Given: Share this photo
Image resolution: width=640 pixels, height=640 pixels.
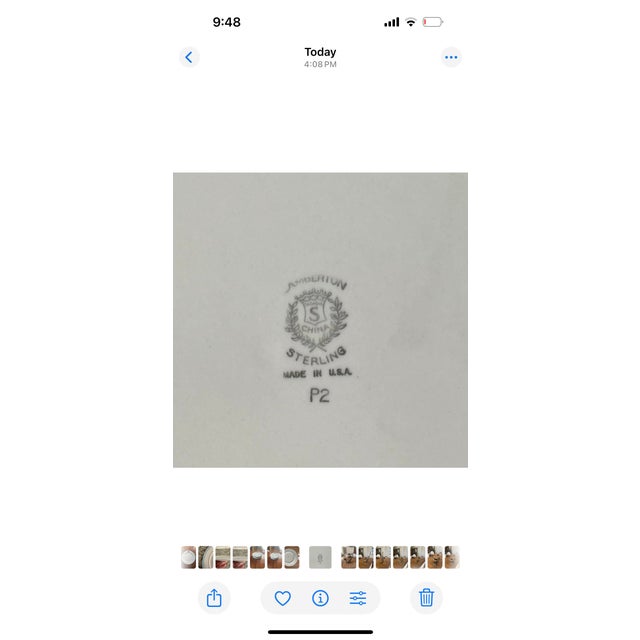Looking at the screenshot, I should 214,598.
